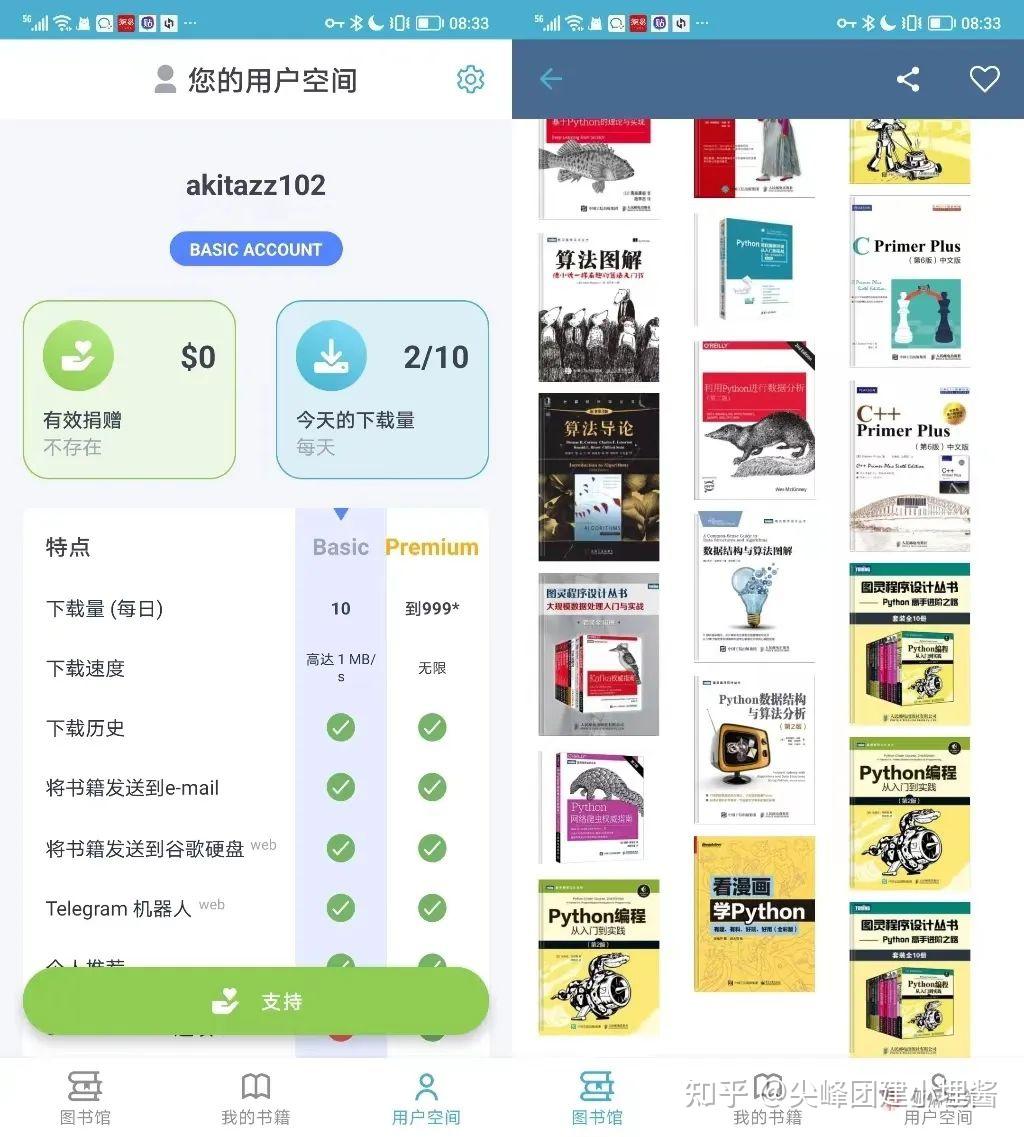Toggle the 下载历史 checkmark in Basic column

click(x=340, y=728)
